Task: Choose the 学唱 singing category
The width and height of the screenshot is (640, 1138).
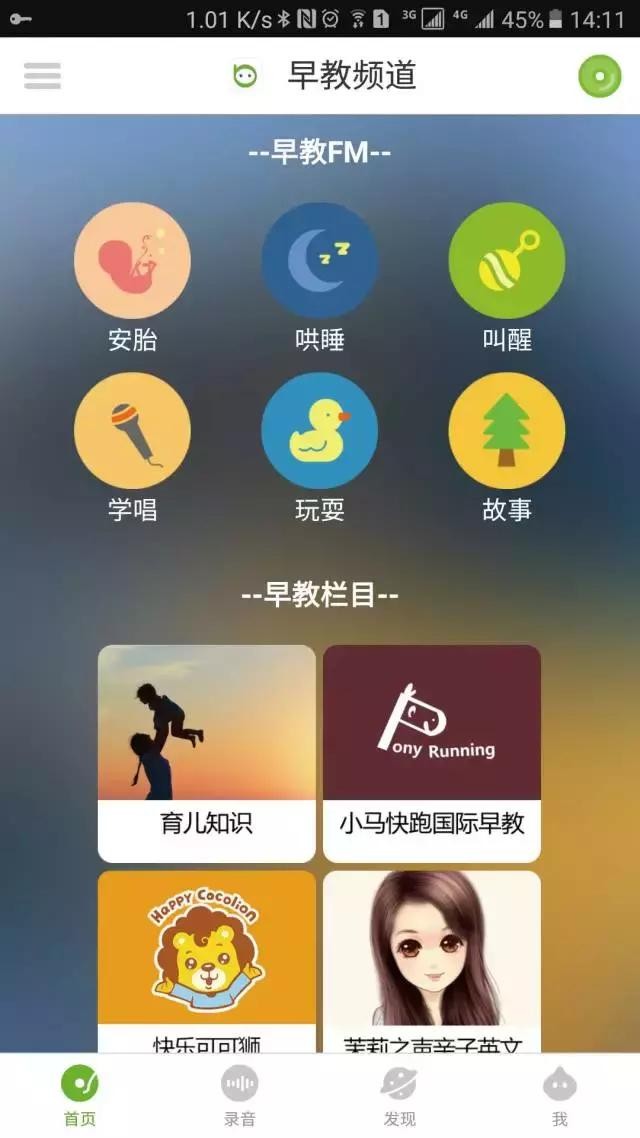Action: (132, 431)
